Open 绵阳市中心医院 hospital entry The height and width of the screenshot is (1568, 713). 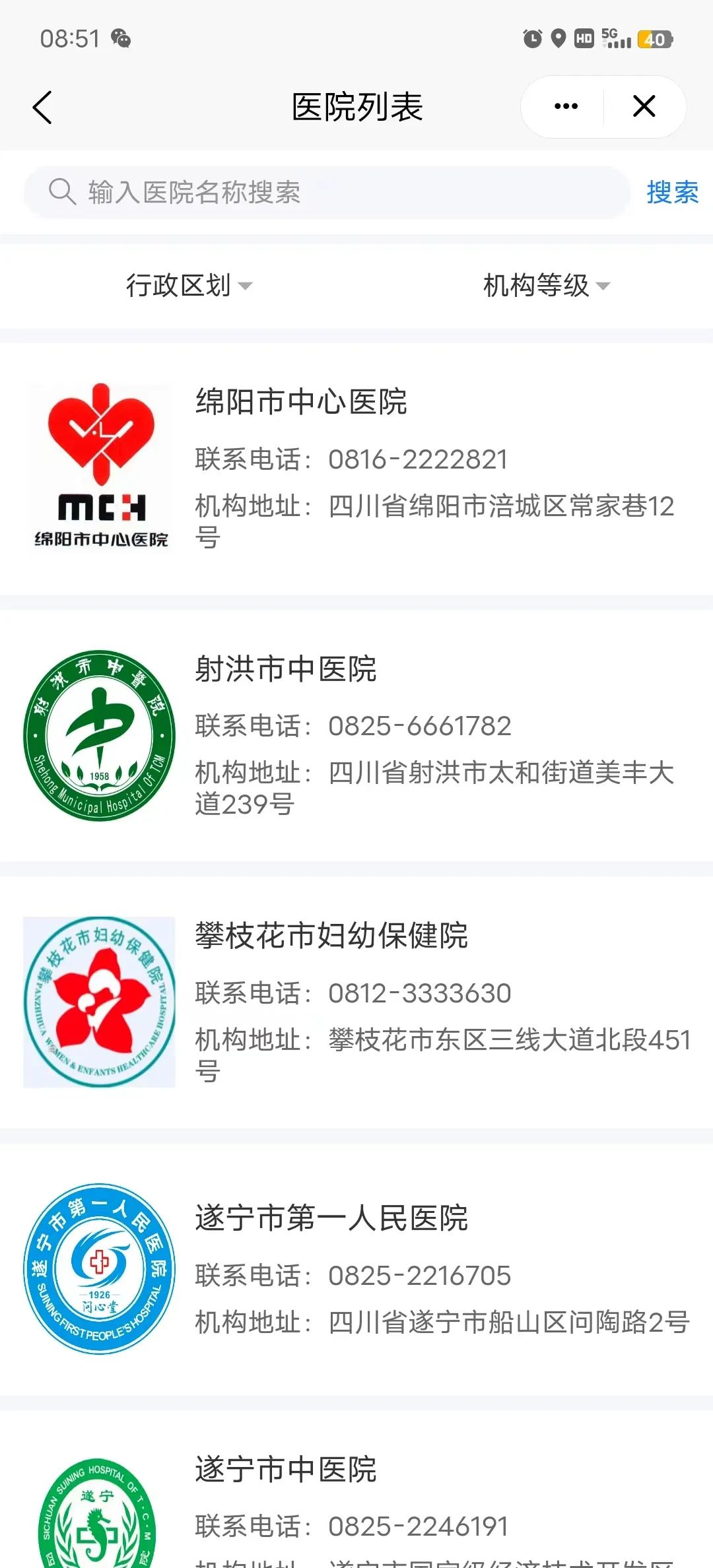coord(356,469)
